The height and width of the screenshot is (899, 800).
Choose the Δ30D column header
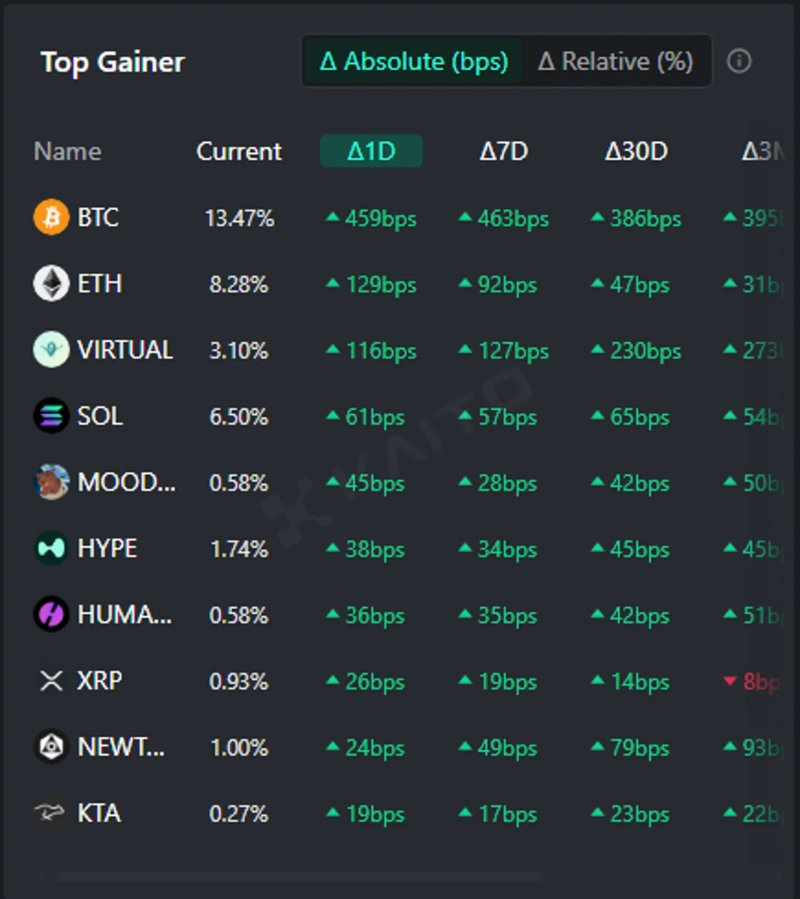tap(636, 152)
